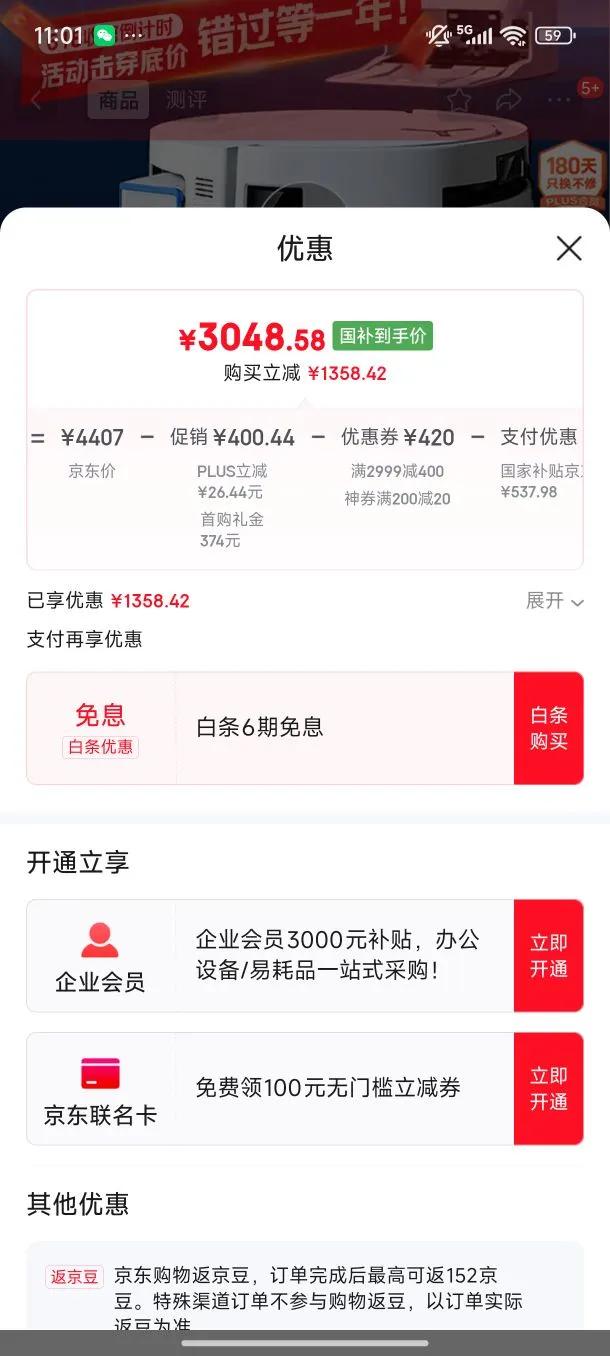Tap 立即开通 for 企业会员
Image resolution: width=610 pixels, height=1356 pixels.
pos(548,956)
